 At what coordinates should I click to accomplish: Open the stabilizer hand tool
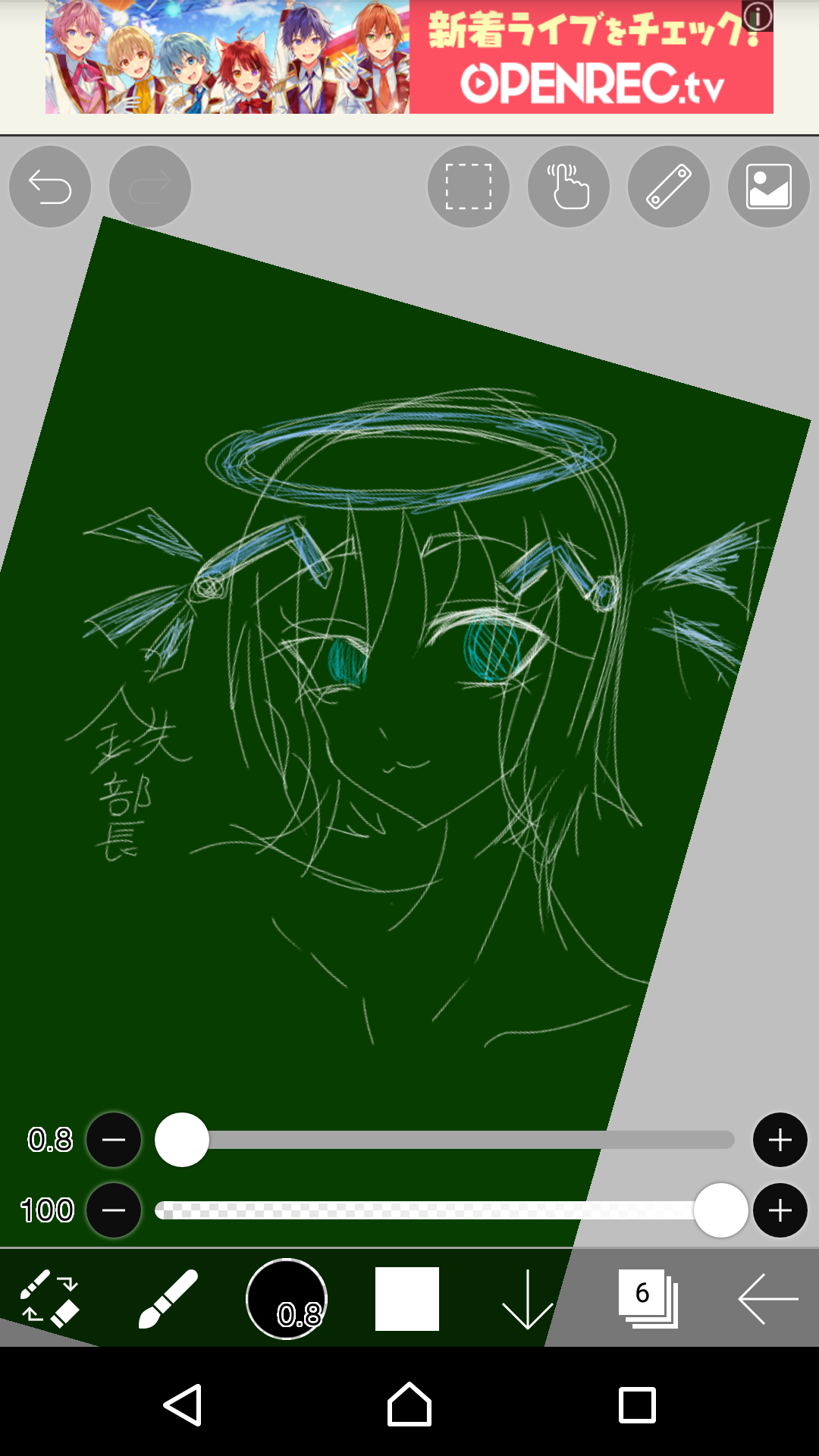click(x=568, y=187)
